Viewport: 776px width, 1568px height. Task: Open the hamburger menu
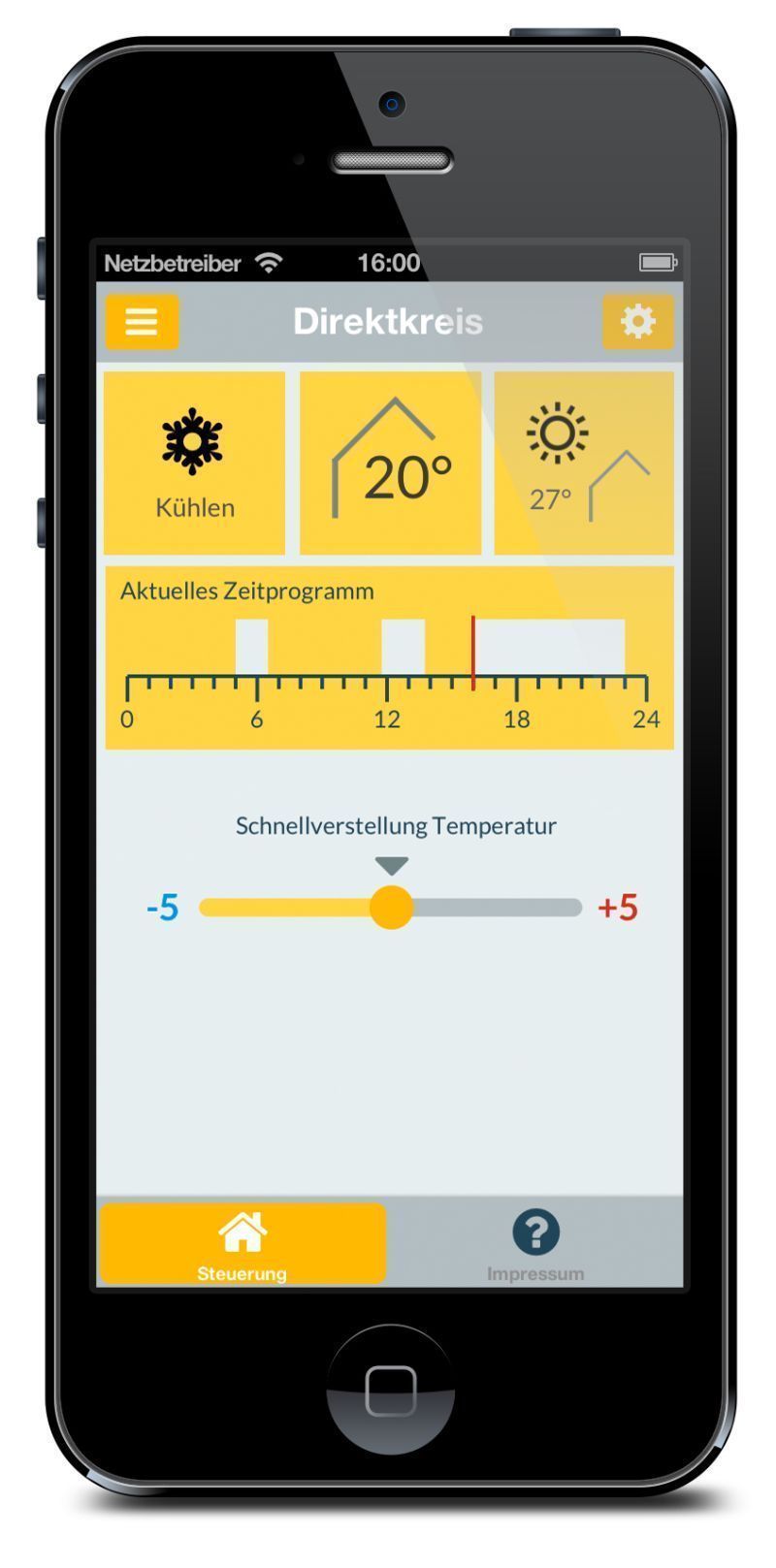tap(142, 321)
